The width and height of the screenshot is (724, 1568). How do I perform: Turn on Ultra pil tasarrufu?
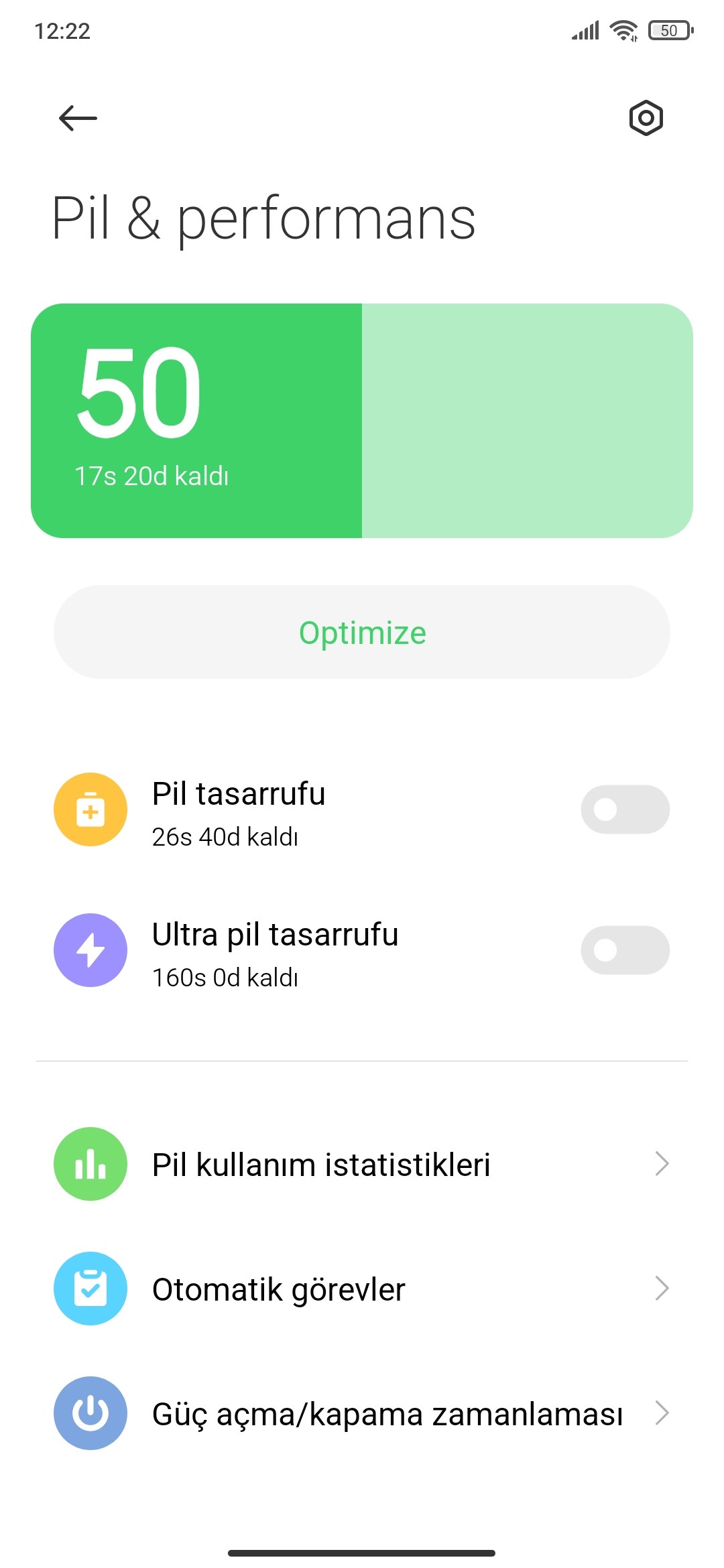tap(625, 950)
